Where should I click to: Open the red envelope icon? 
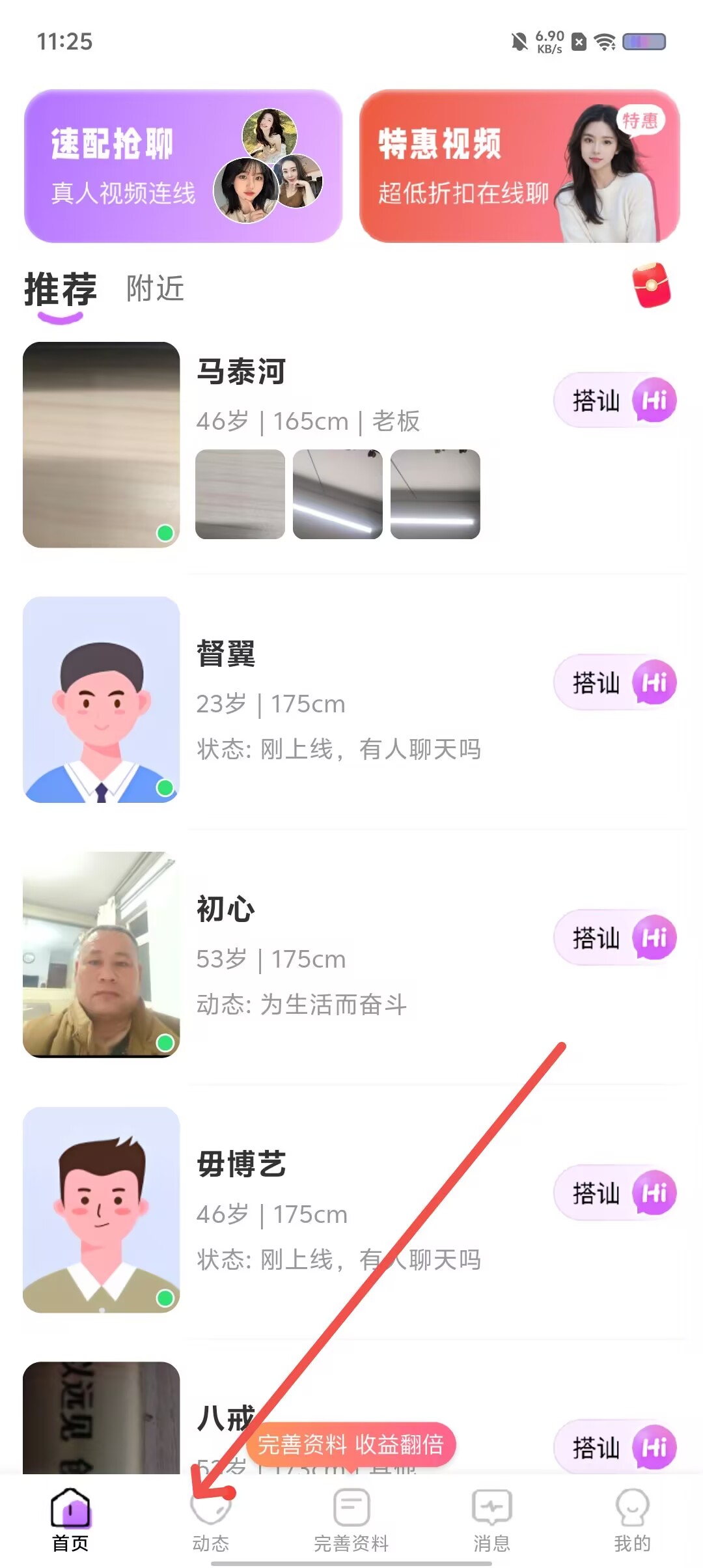[x=652, y=285]
